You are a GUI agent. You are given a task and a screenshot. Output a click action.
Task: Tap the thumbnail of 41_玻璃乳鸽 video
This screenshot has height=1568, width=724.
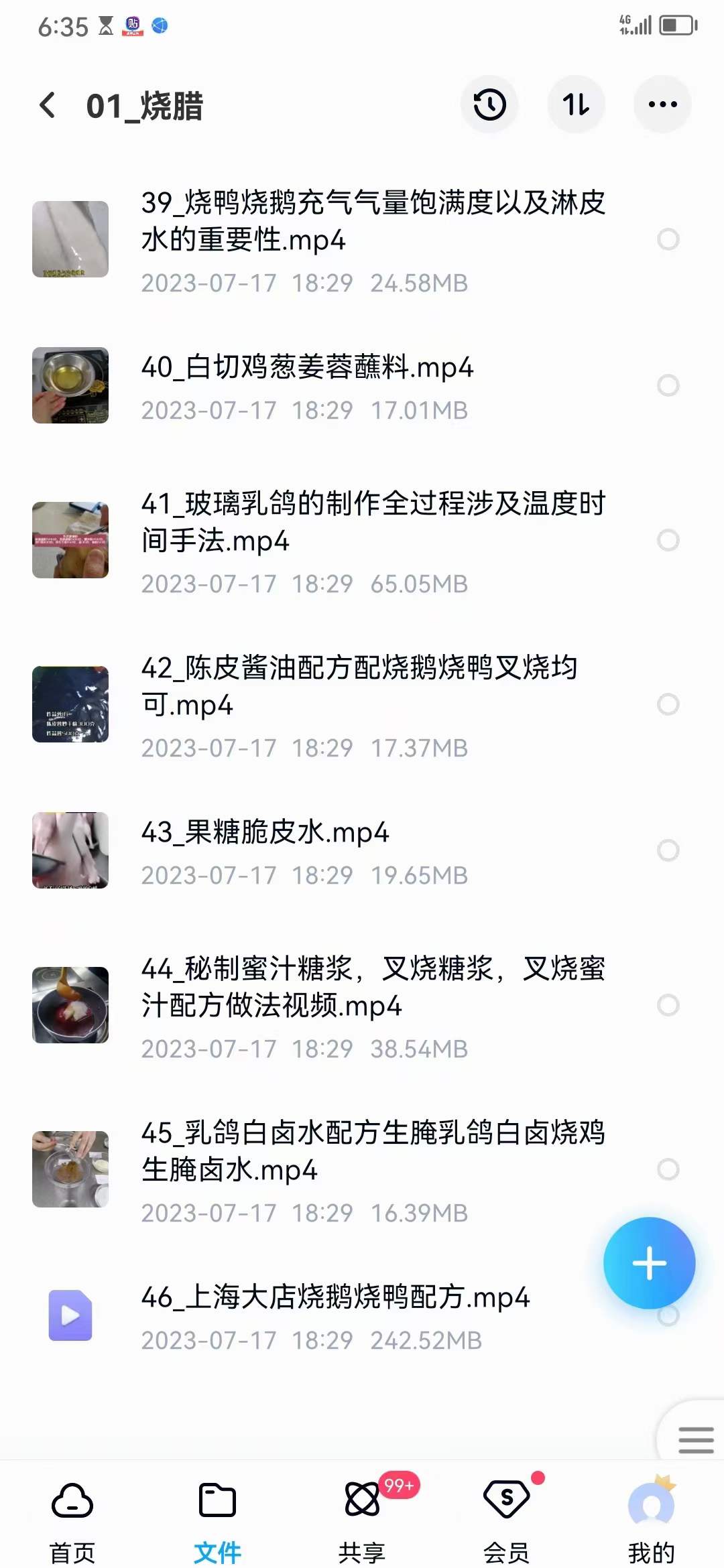[70, 540]
